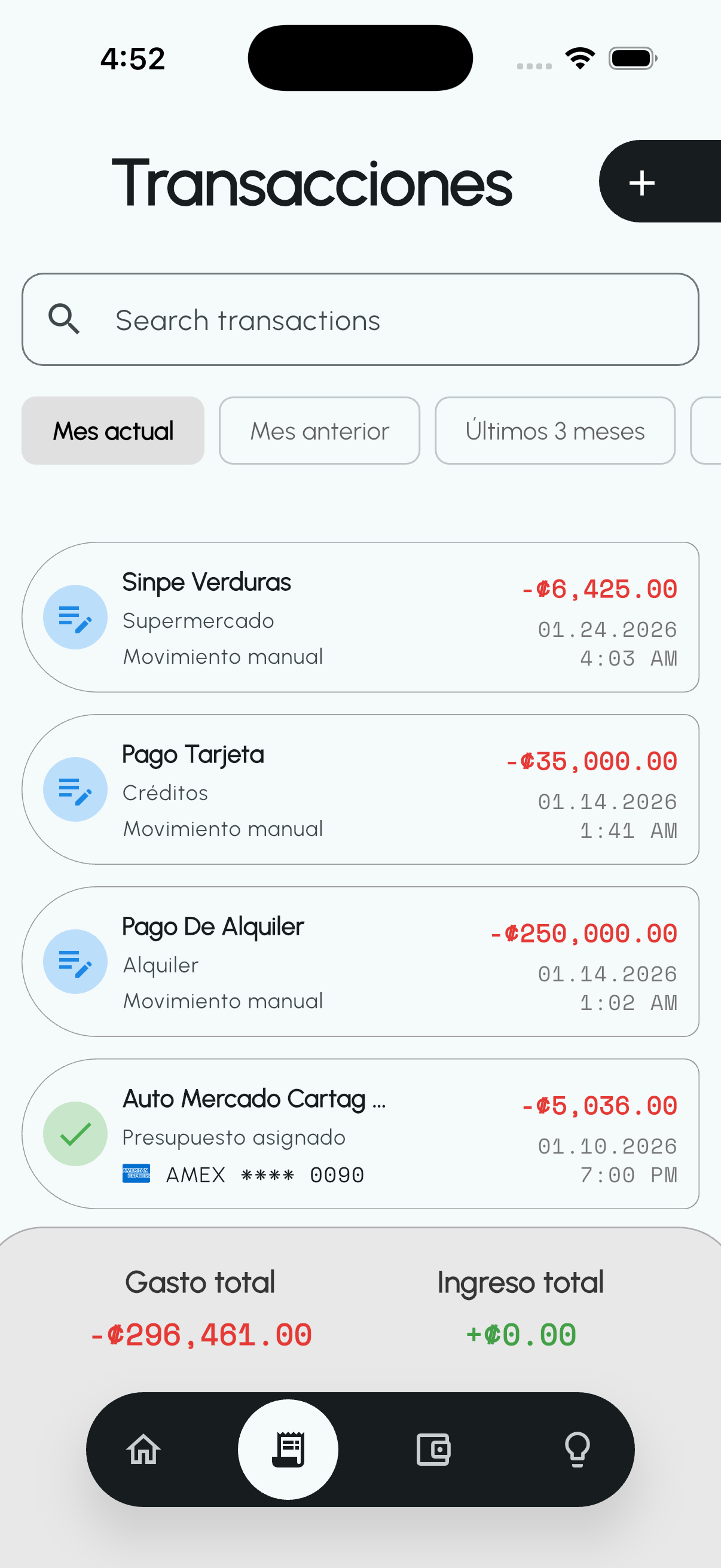Expand the Pago Tarjeta transaction details
This screenshot has height=1568, width=721.
pyautogui.click(x=360, y=789)
